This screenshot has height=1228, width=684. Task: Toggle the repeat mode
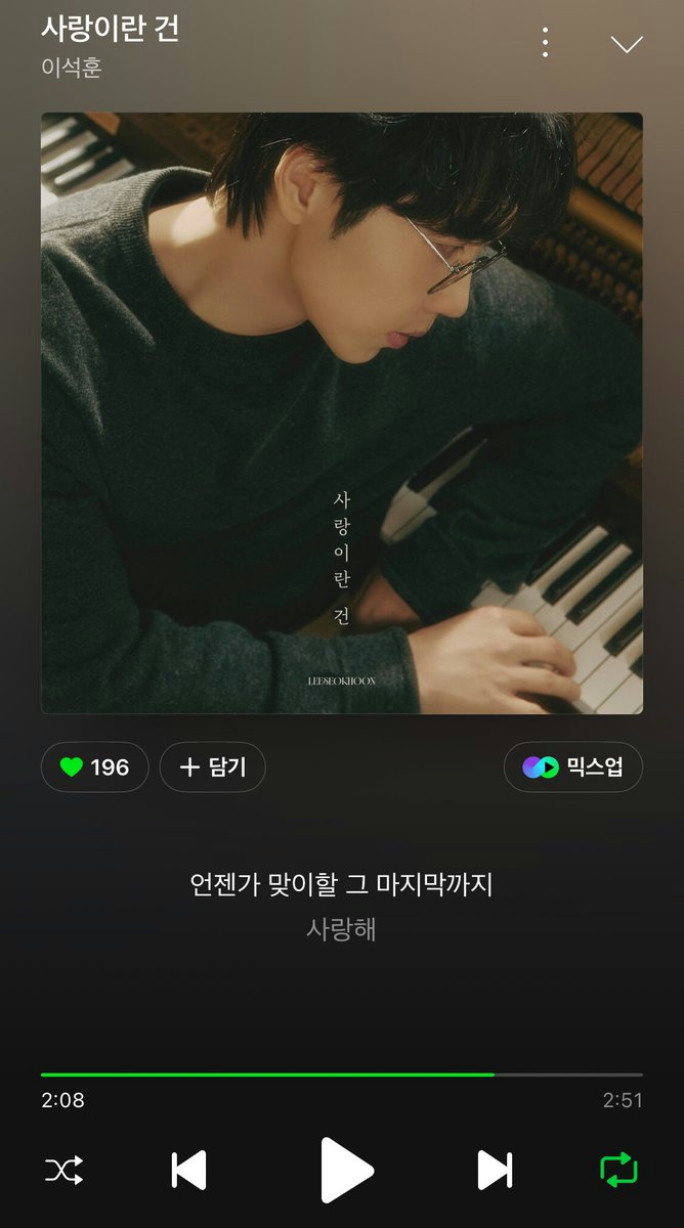pyautogui.click(x=619, y=1170)
